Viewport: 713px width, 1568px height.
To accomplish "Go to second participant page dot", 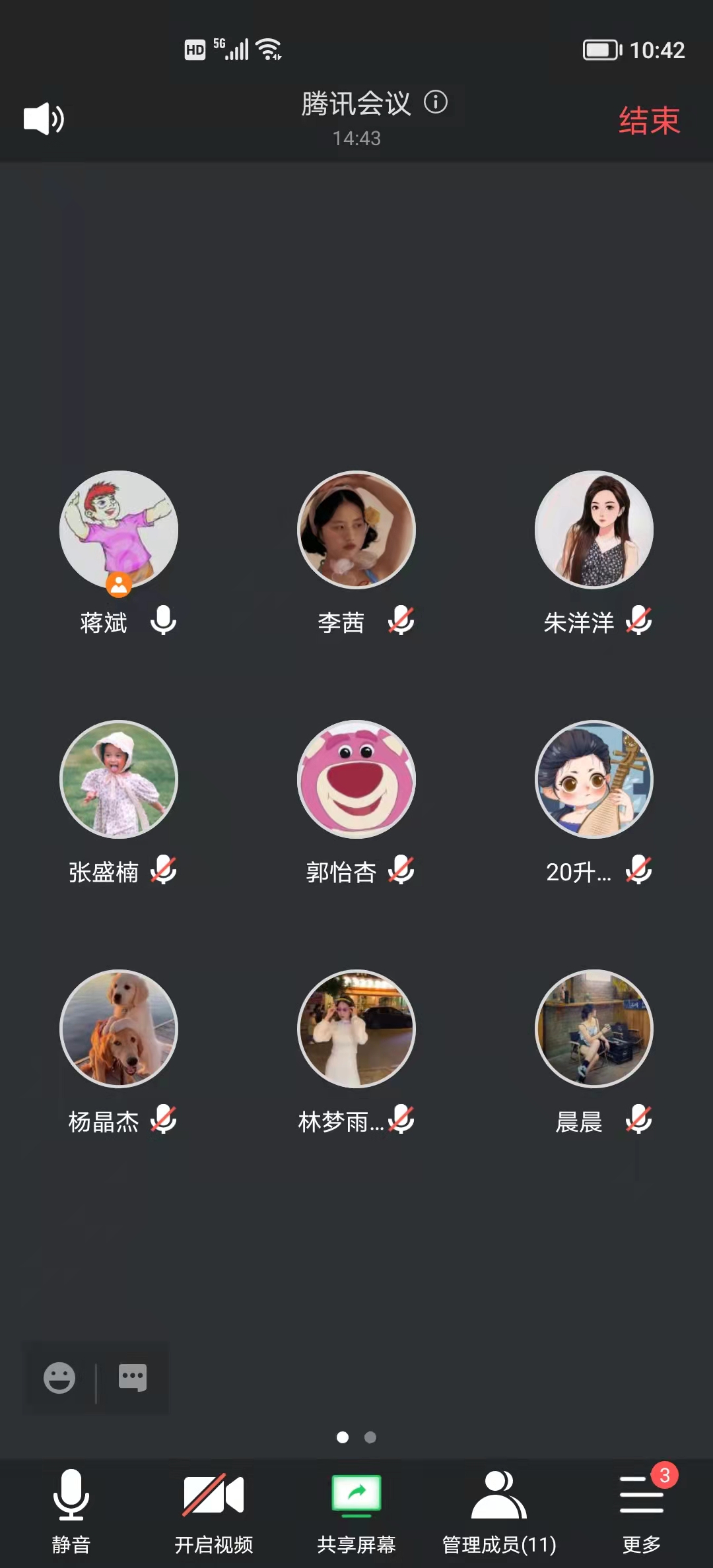I will (x=370, y=1437).
